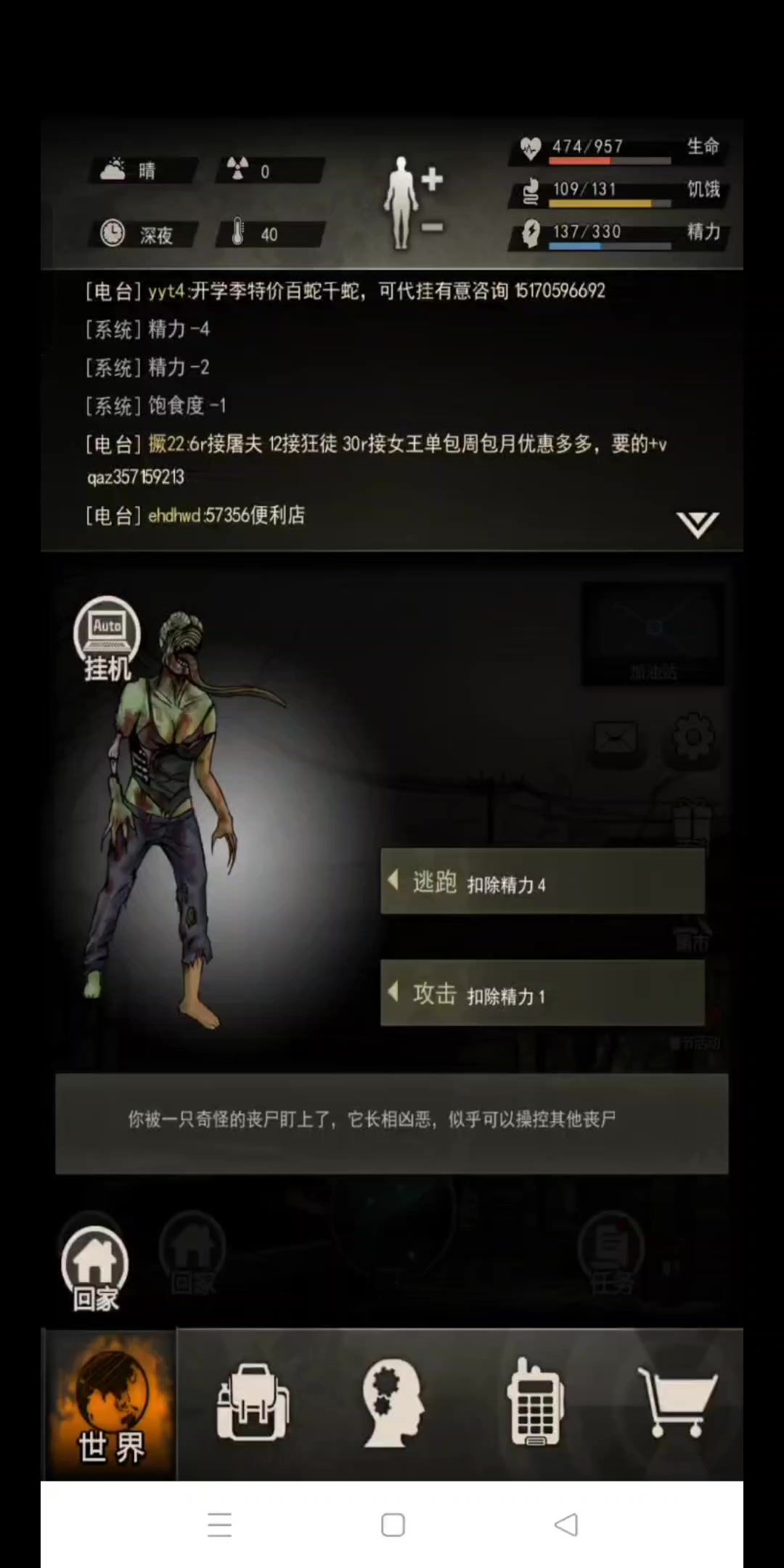784x1568 pixels.
Task: Tap the 逃跑 escape button
Action: click(542, 882)
